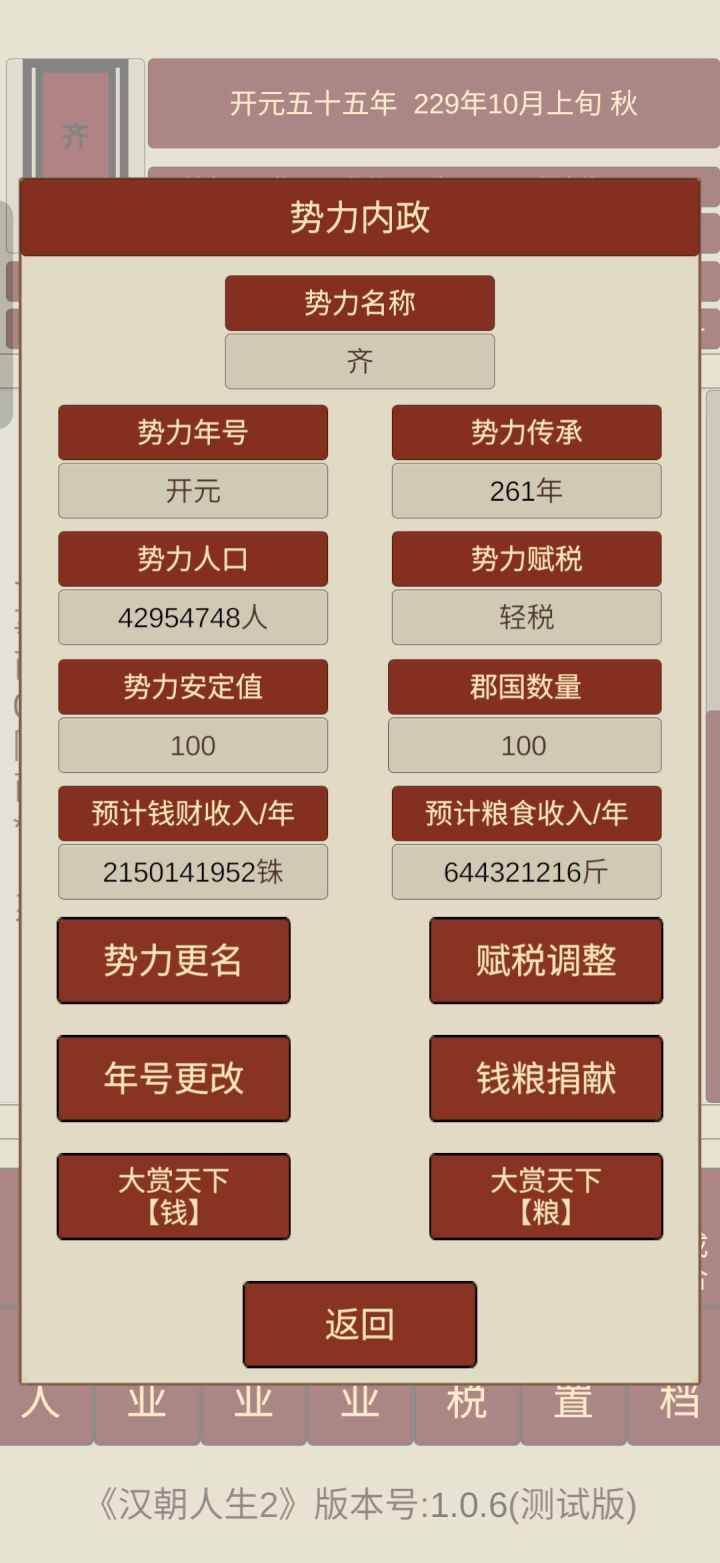
Task: Open the 置 tab in bottom bar
Action: tap(572, 1403)
